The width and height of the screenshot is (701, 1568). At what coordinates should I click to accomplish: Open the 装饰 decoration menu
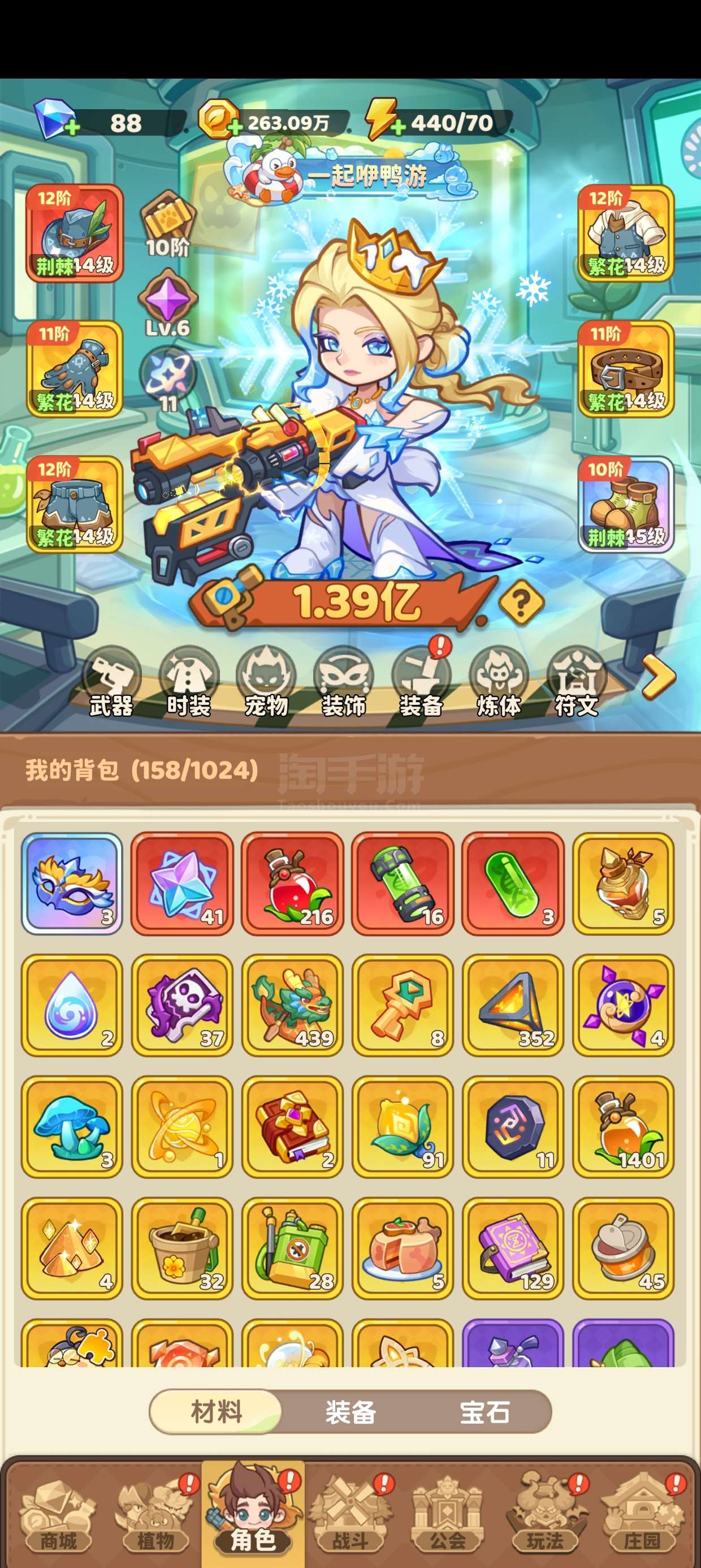[344, 682]
